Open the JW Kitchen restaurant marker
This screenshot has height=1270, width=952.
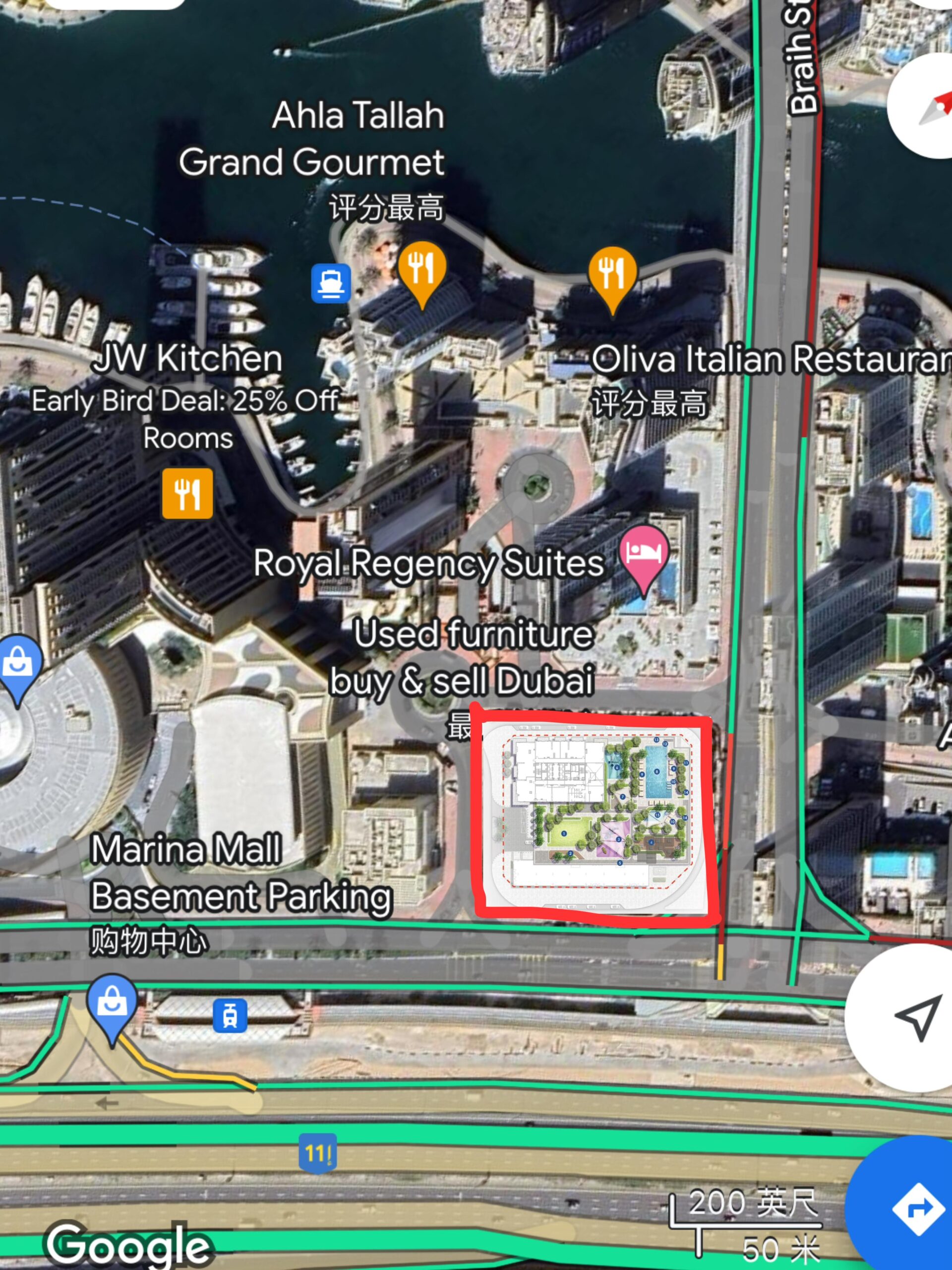pyautogui.click(x=187, y=494)
